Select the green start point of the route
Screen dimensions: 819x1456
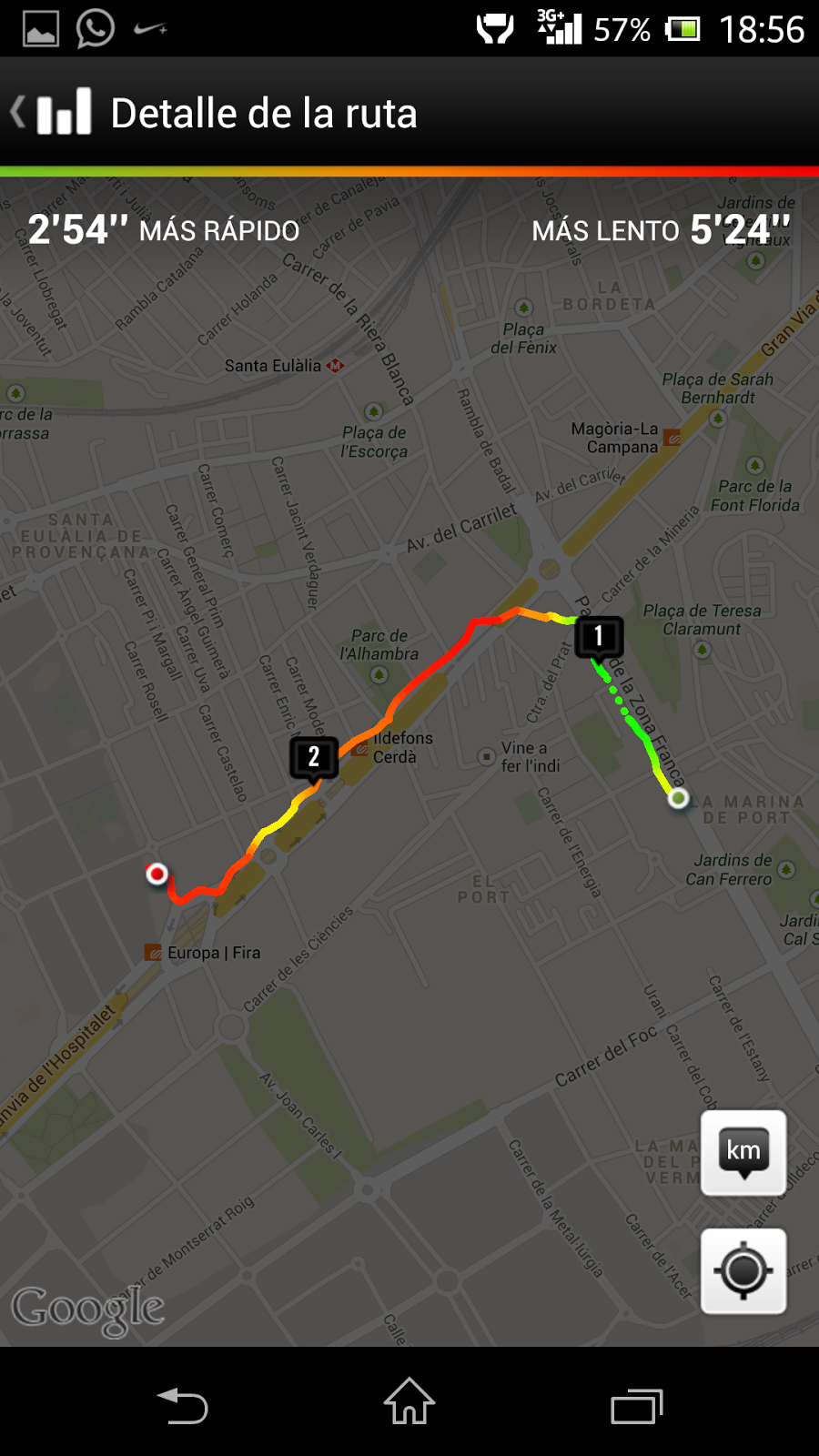[x=678, y=798]
